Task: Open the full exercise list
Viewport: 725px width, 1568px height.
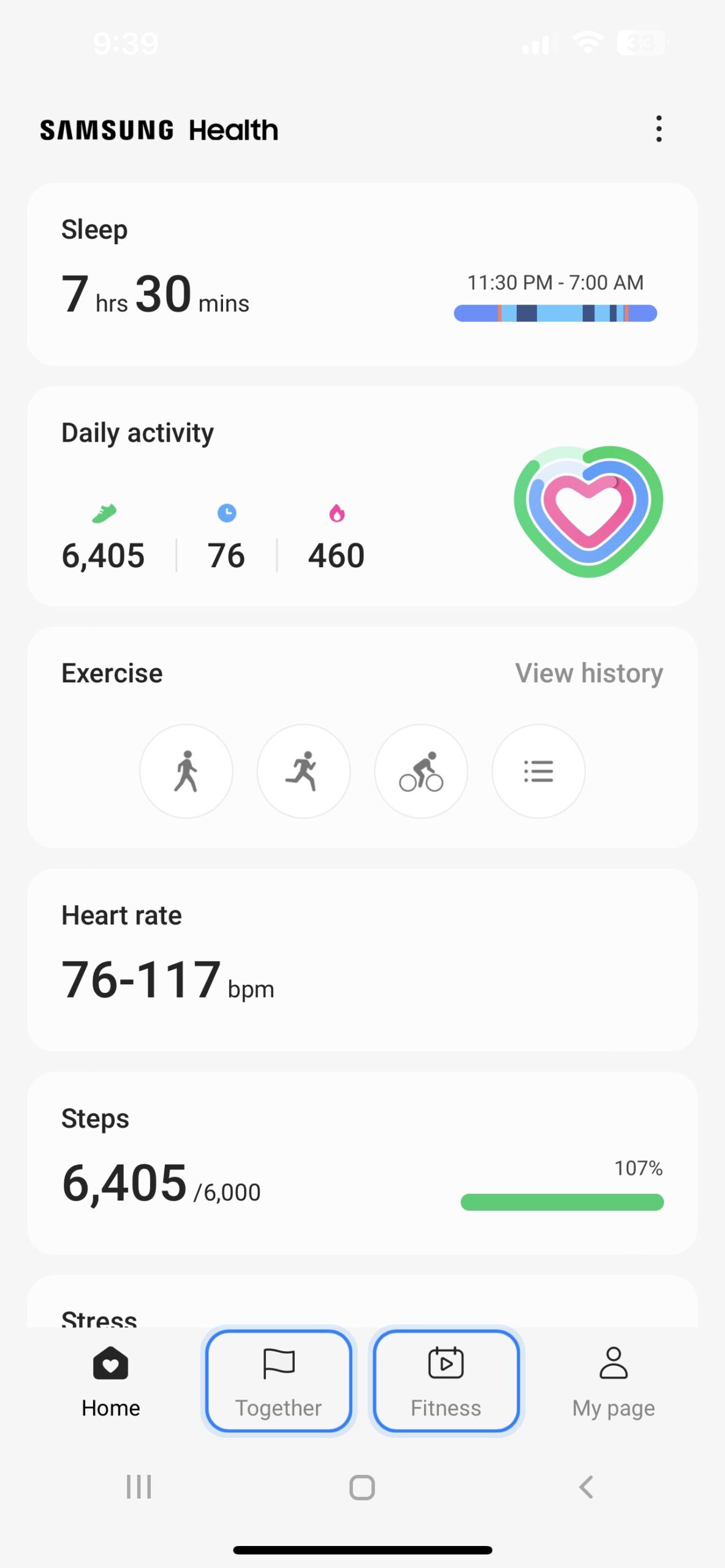Action: tap(538, 771)
